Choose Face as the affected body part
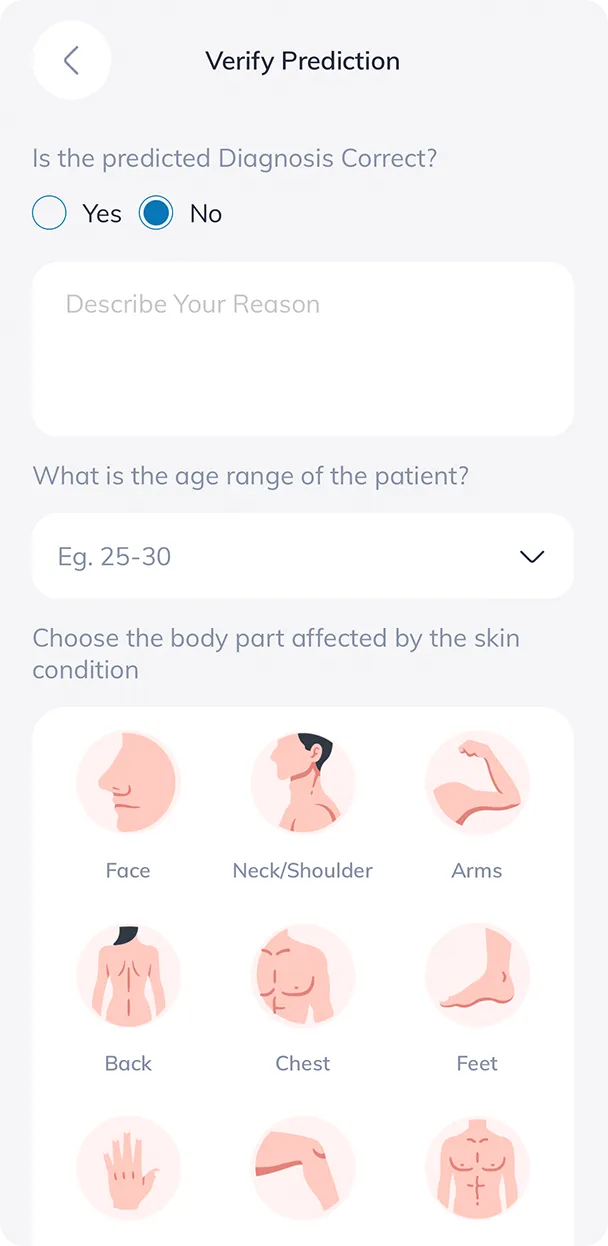The image size is (608, 1246). (x=128, y=783)
